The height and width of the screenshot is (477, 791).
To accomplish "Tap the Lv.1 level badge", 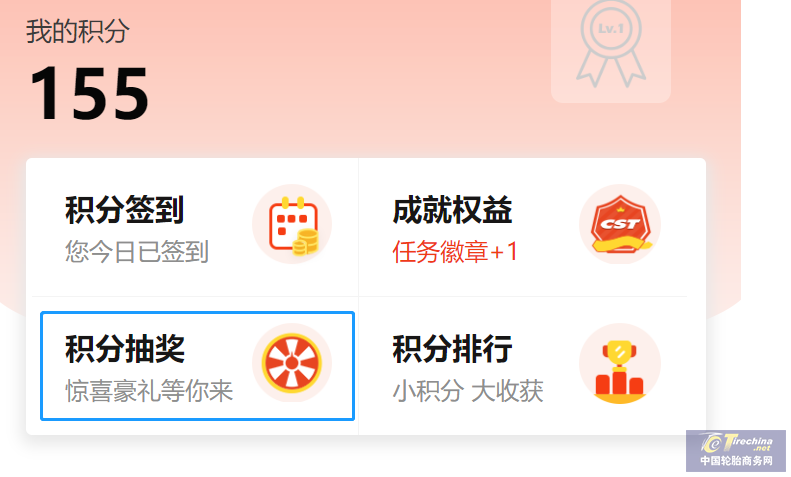I will click(x=611, y=50).
